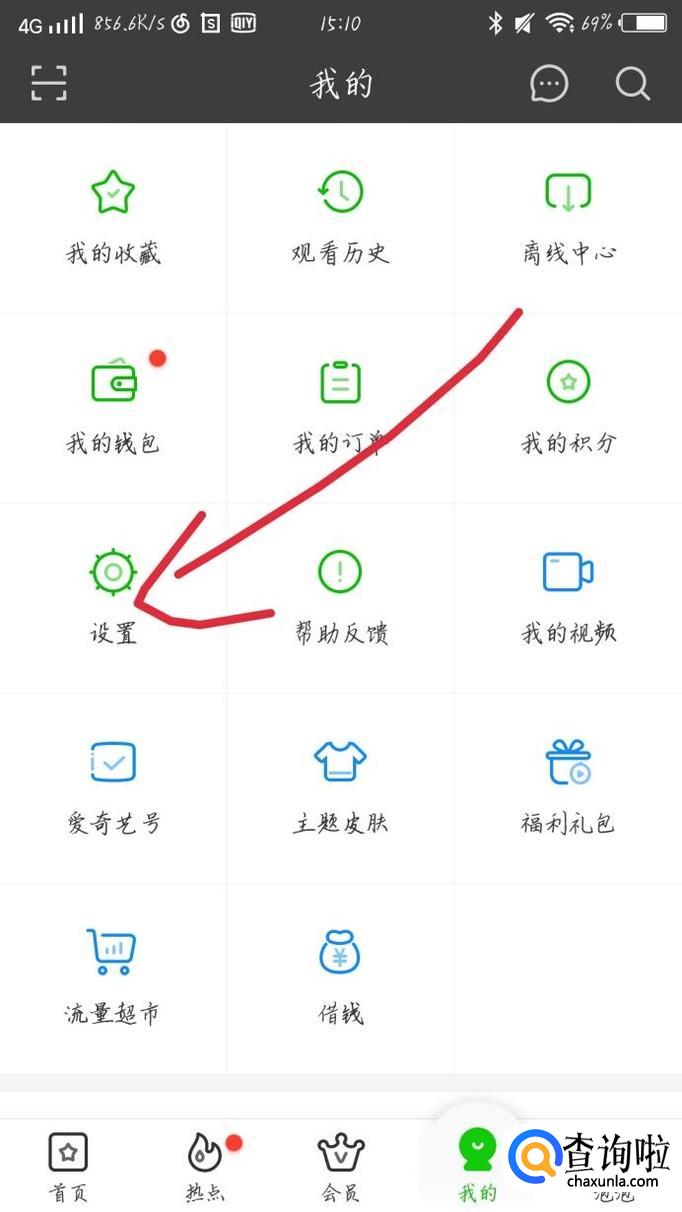Switch to the 首页 home tab
Image resolution: width=682 pixels, height=1212 pixels.
[68, 1166]
